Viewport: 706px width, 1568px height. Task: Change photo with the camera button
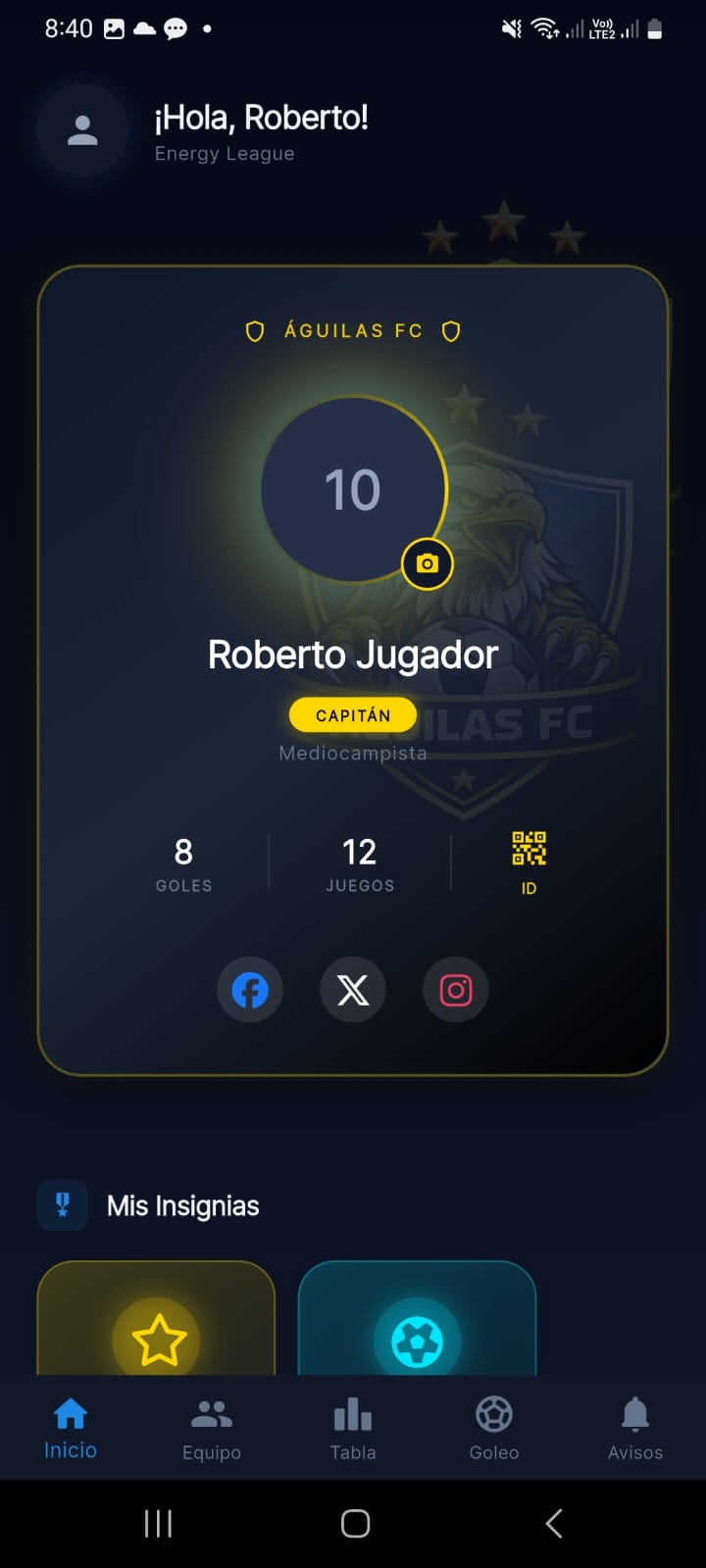click(x=427, y=563)
